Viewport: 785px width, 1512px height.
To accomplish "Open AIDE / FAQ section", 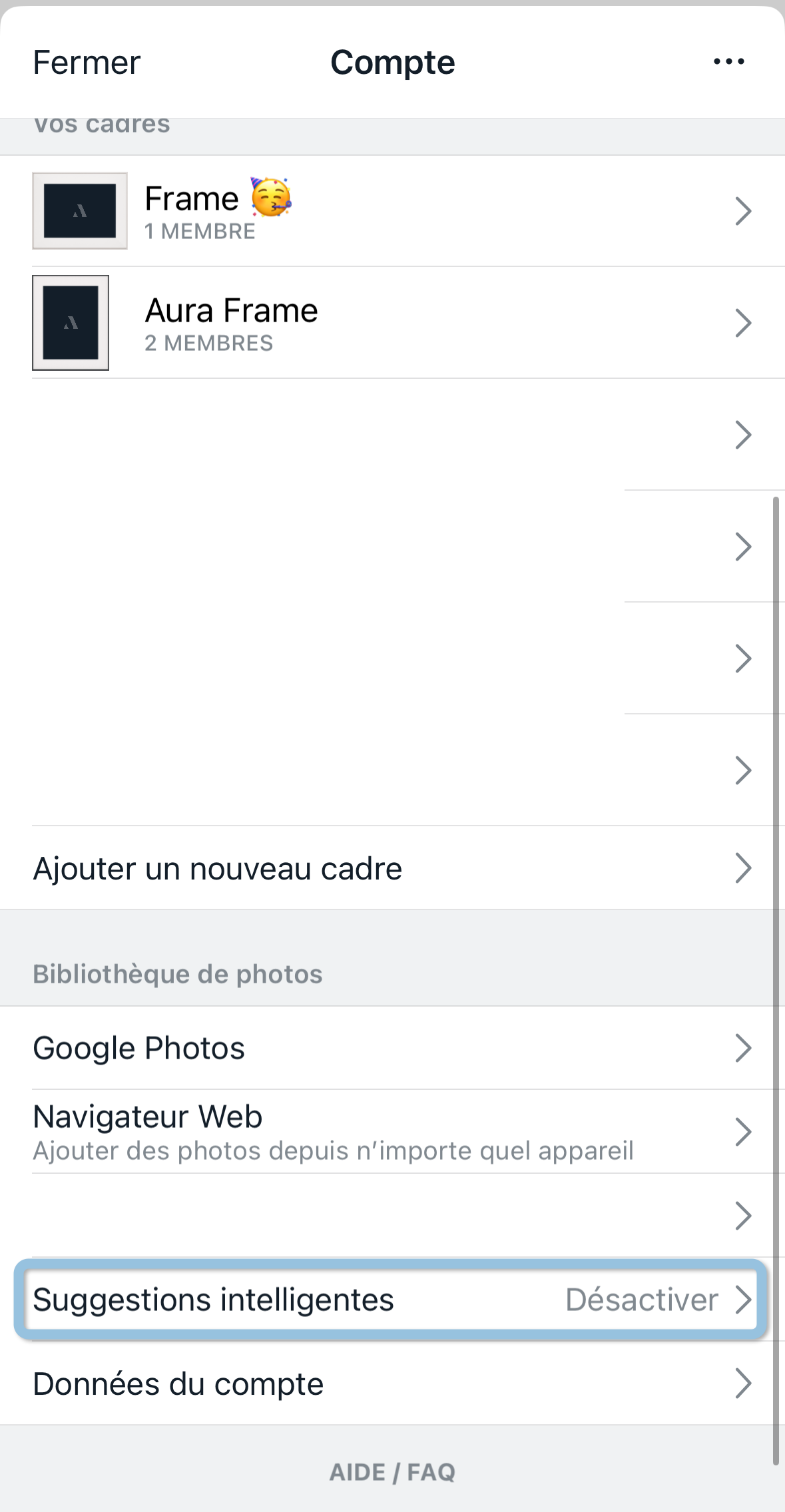I will [x=392, y=1472].
